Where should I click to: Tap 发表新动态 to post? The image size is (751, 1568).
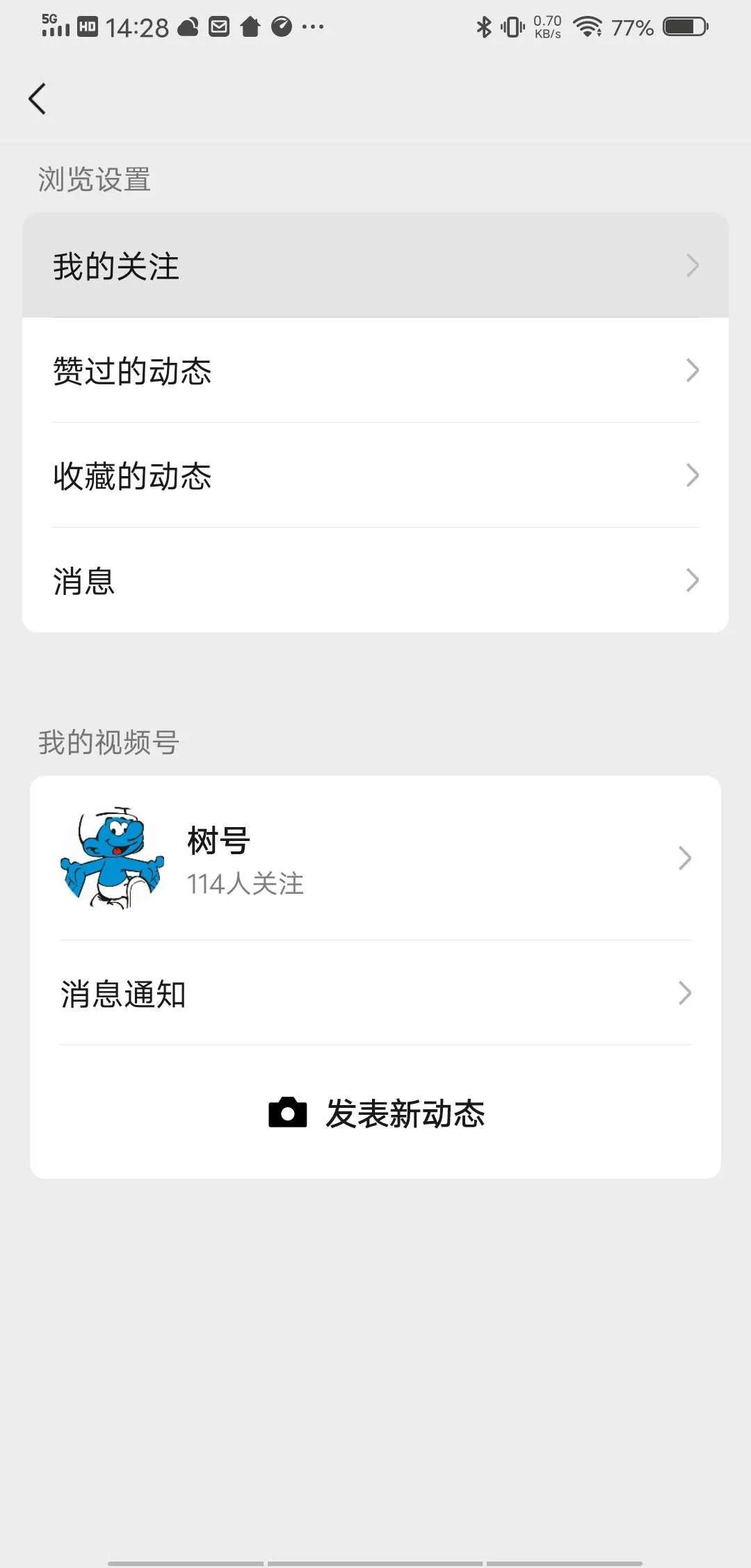point(377,1113)
